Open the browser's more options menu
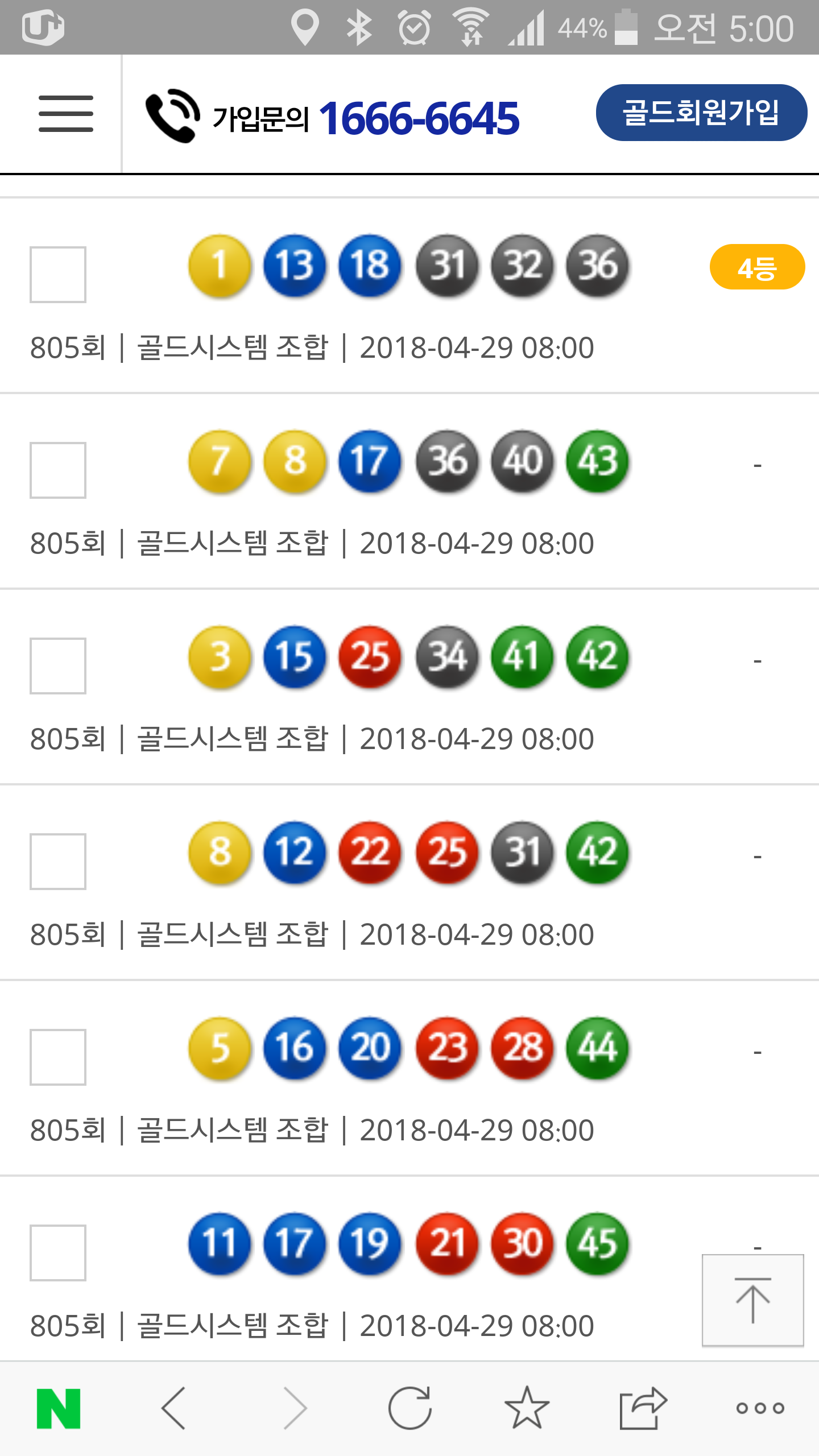 (x=760, y=1408)
